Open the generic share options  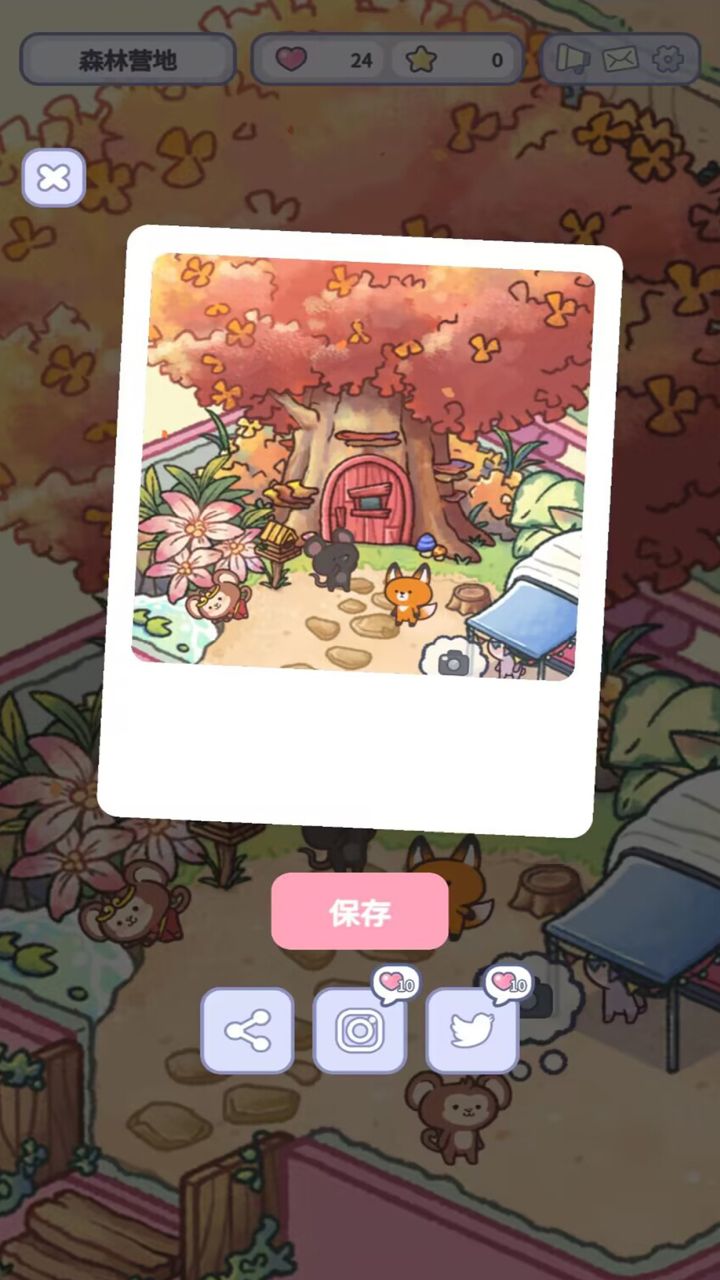pos(247,1030)
